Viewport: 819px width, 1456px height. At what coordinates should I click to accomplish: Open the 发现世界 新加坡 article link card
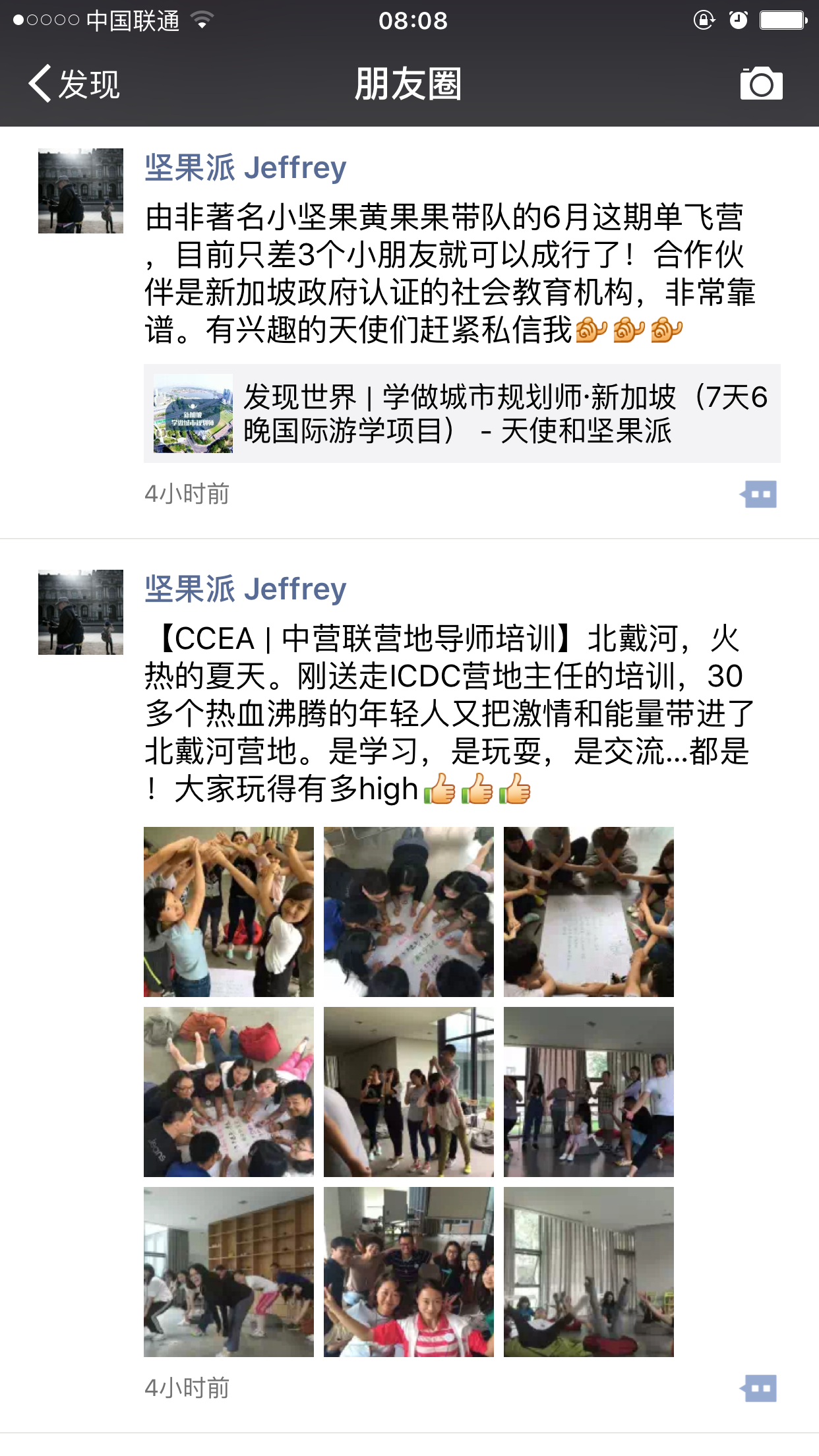tap(462, 413)
